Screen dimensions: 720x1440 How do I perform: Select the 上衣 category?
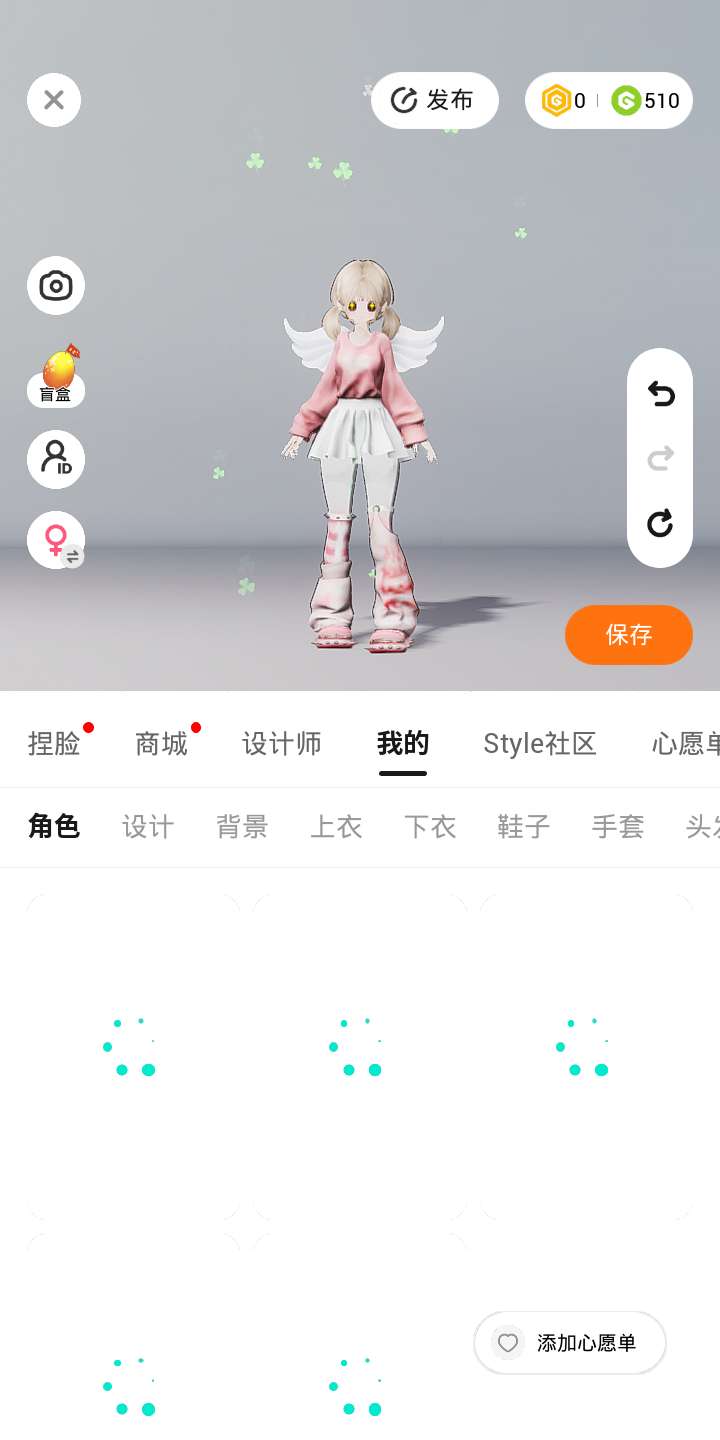(x=336, y=827)
